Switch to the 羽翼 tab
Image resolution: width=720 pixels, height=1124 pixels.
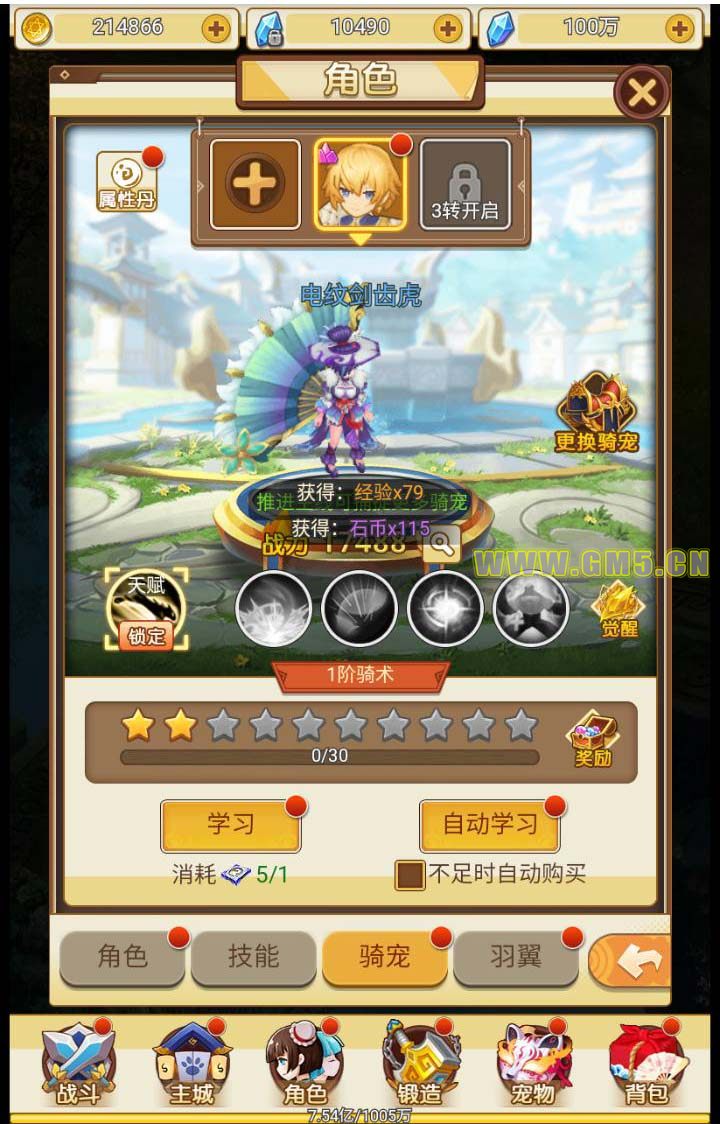[515, 957]
